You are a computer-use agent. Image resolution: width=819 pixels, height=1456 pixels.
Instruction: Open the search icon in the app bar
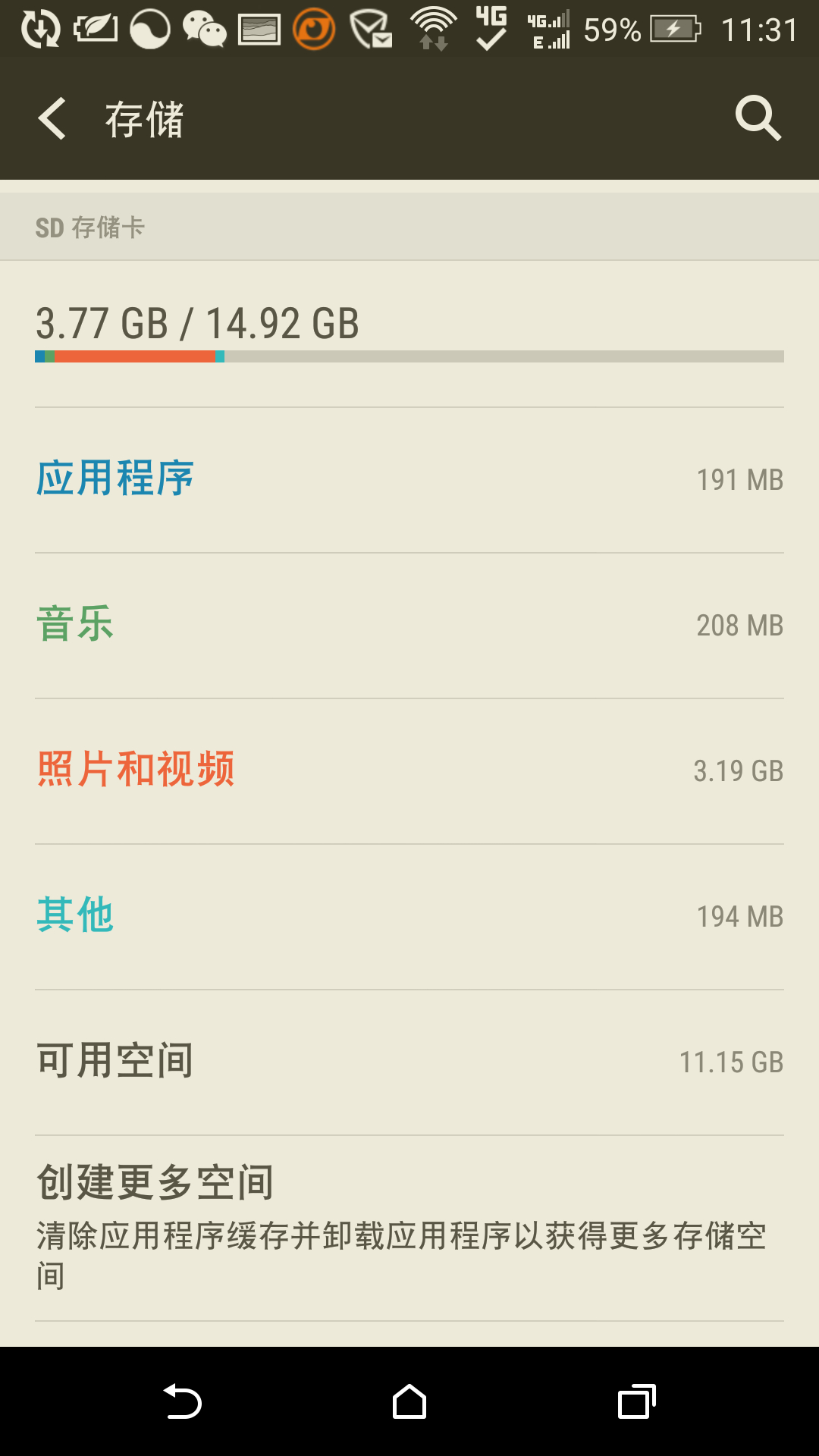(758, 119)
